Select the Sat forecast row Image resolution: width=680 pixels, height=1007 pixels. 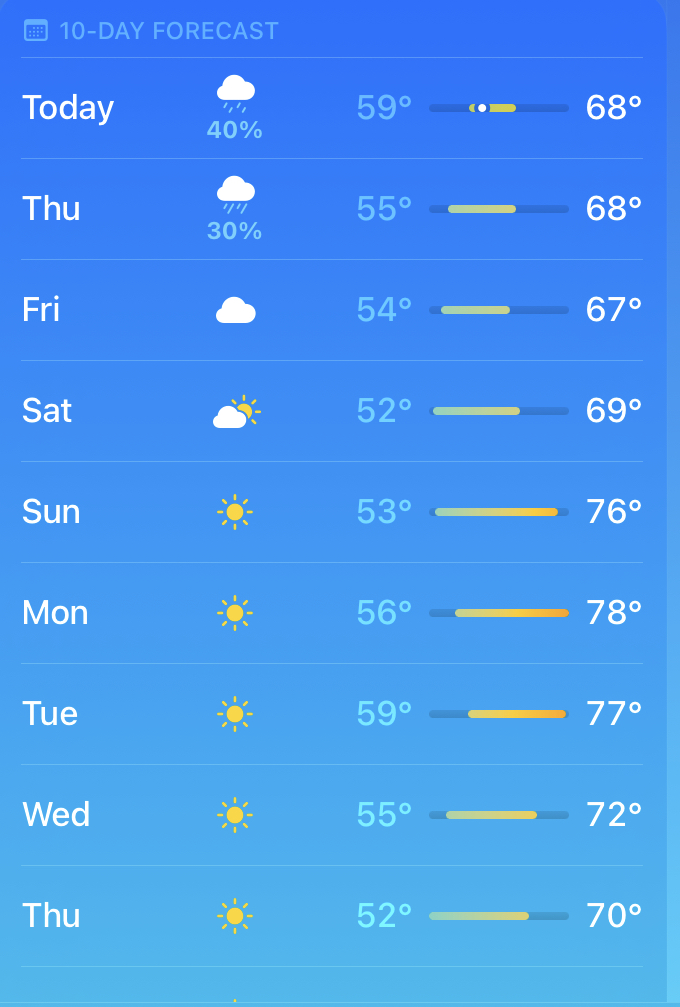click(x=331, y=411)
